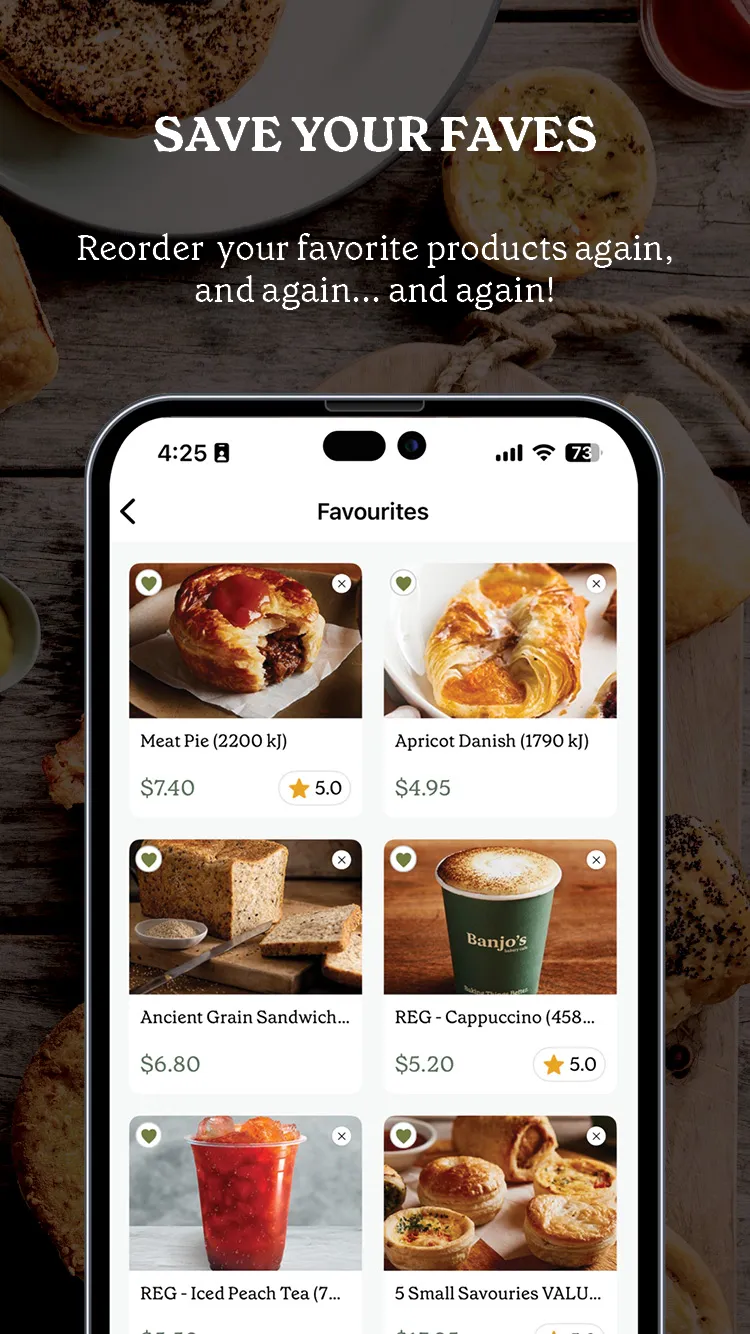Remove REG - Cappuccino using its X button
Image resolution: width=750 pixels, height=1334 pixels.
point(596,859)
